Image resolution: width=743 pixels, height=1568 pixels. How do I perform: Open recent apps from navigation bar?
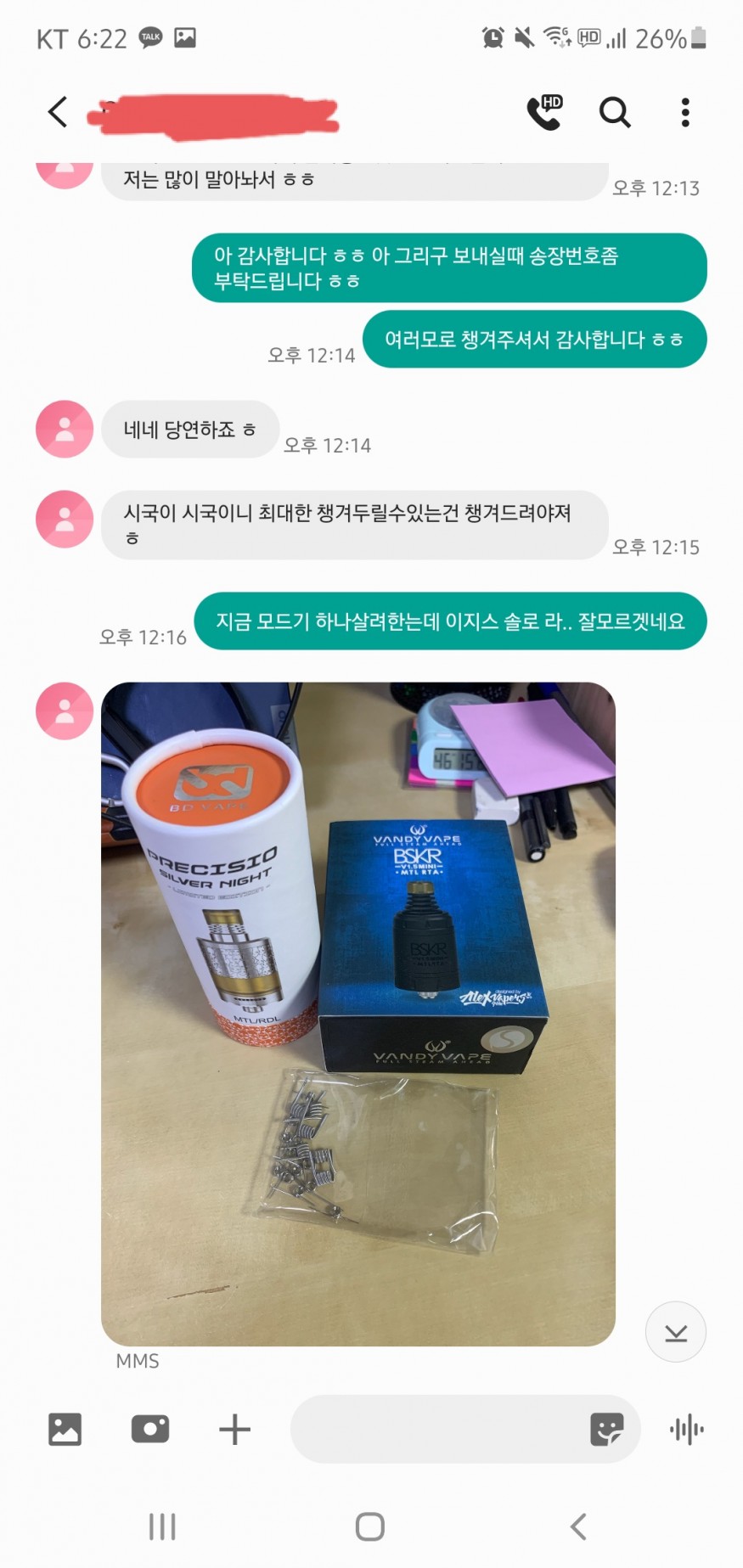point(162,1526)
